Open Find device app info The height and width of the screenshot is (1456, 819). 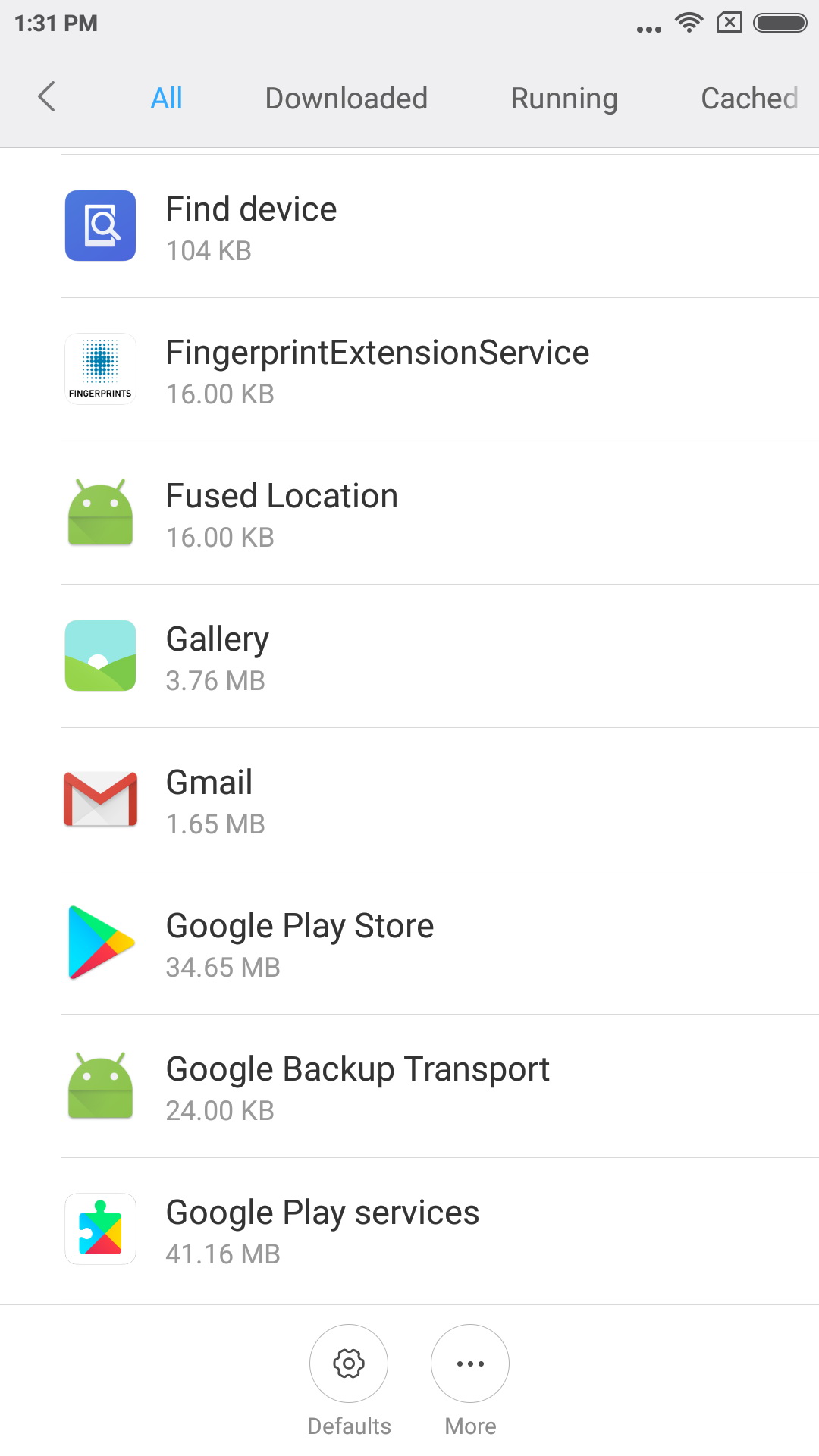pos(409,226)
